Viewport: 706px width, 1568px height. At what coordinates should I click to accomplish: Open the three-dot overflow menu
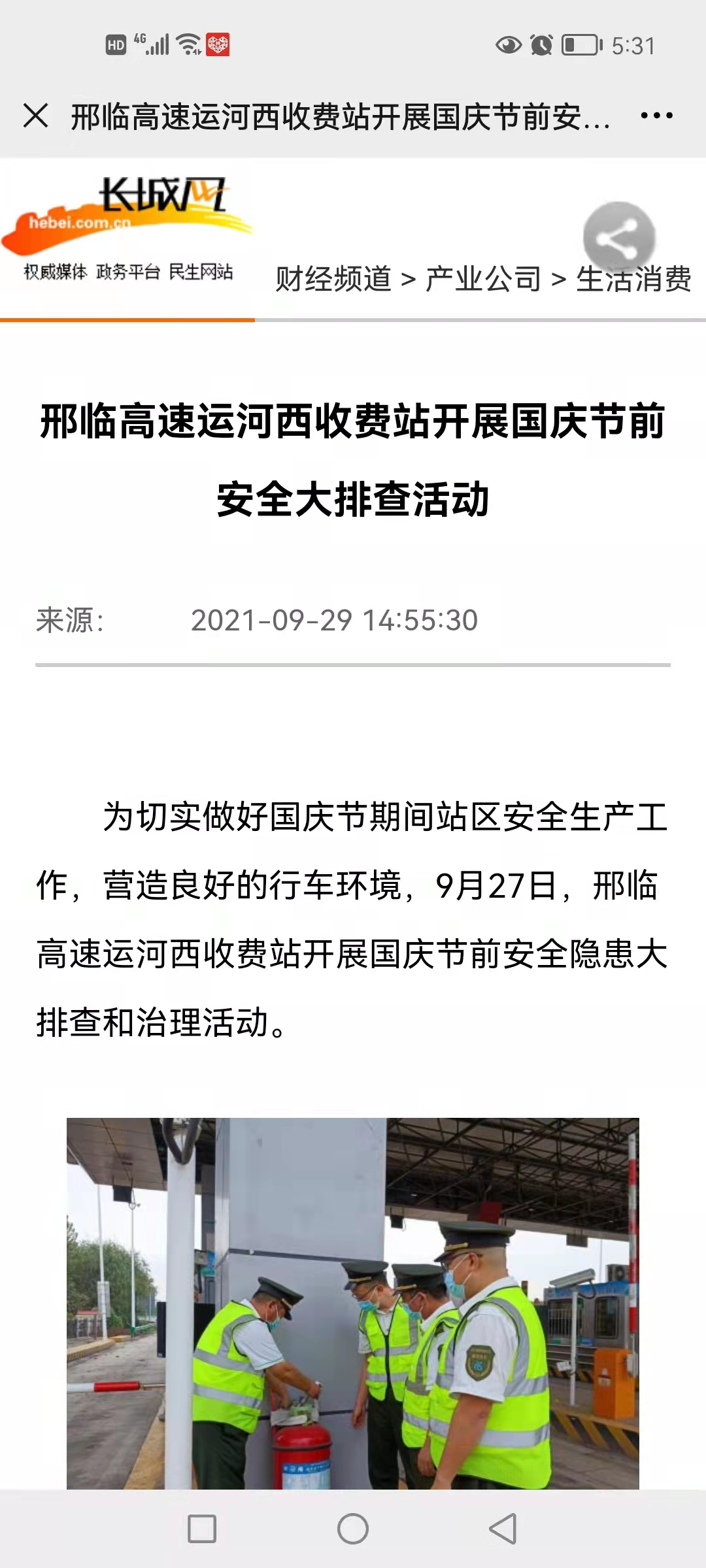(x=656, y=116)
